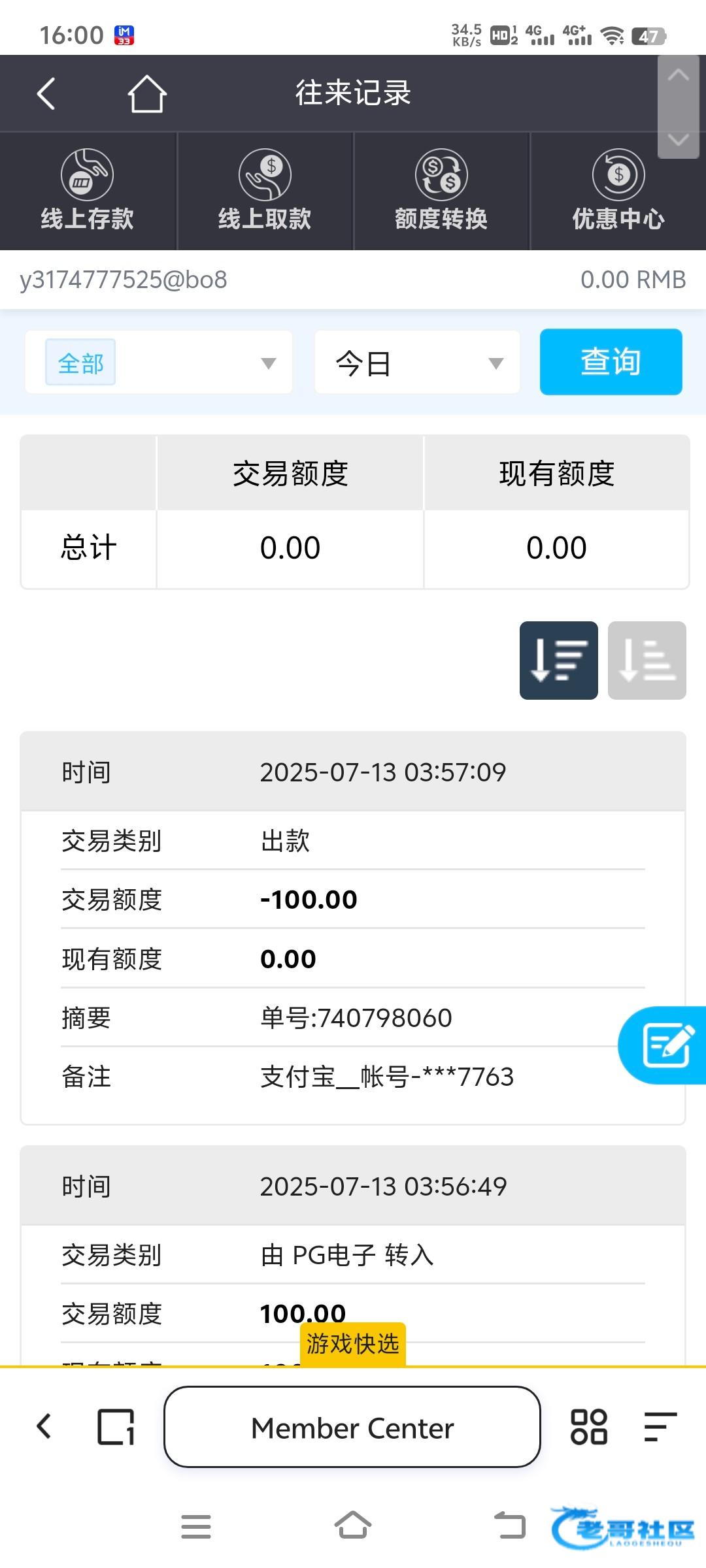This screenshot has height=1568, width=706.
Task: Open 优惠中心 promotions center
Action: [x=618, y=191]
